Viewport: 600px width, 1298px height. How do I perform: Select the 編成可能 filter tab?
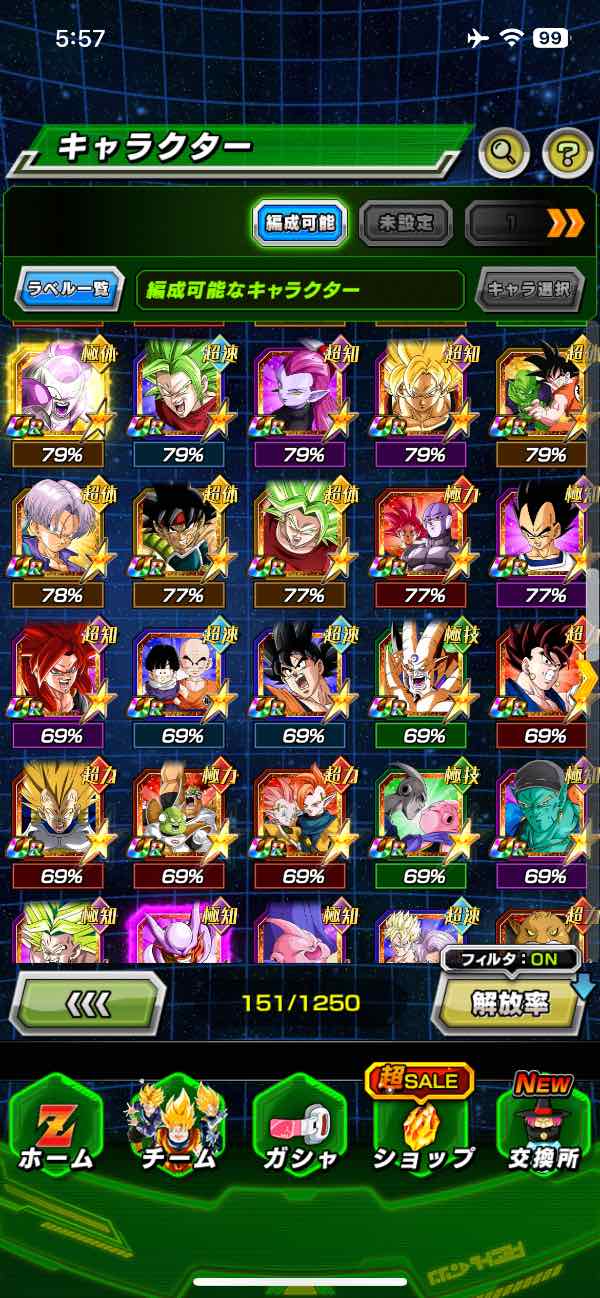pos(299,223)
